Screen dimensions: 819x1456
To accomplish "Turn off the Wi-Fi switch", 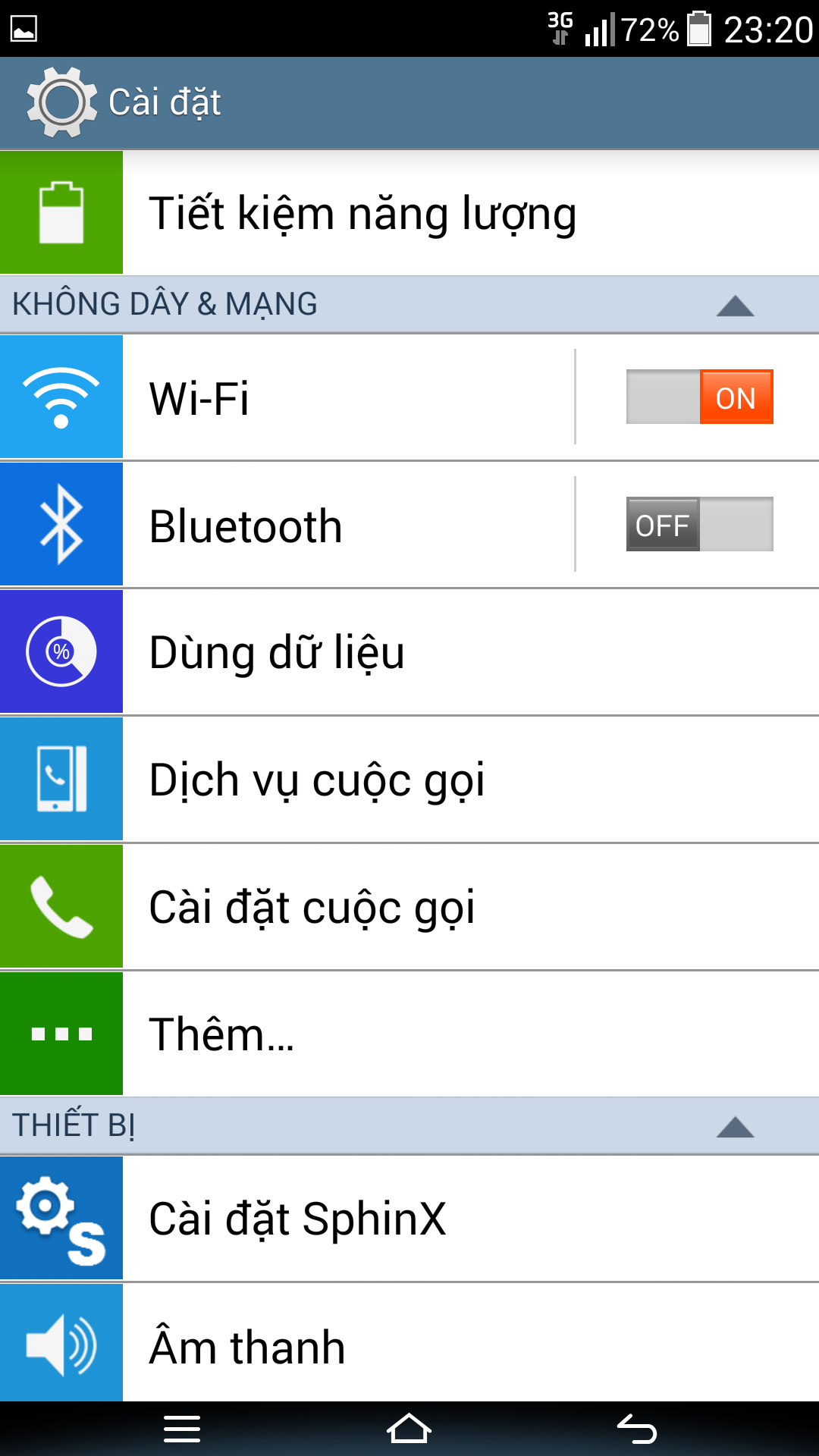I will pyautogui.click(x=699, y=397).
